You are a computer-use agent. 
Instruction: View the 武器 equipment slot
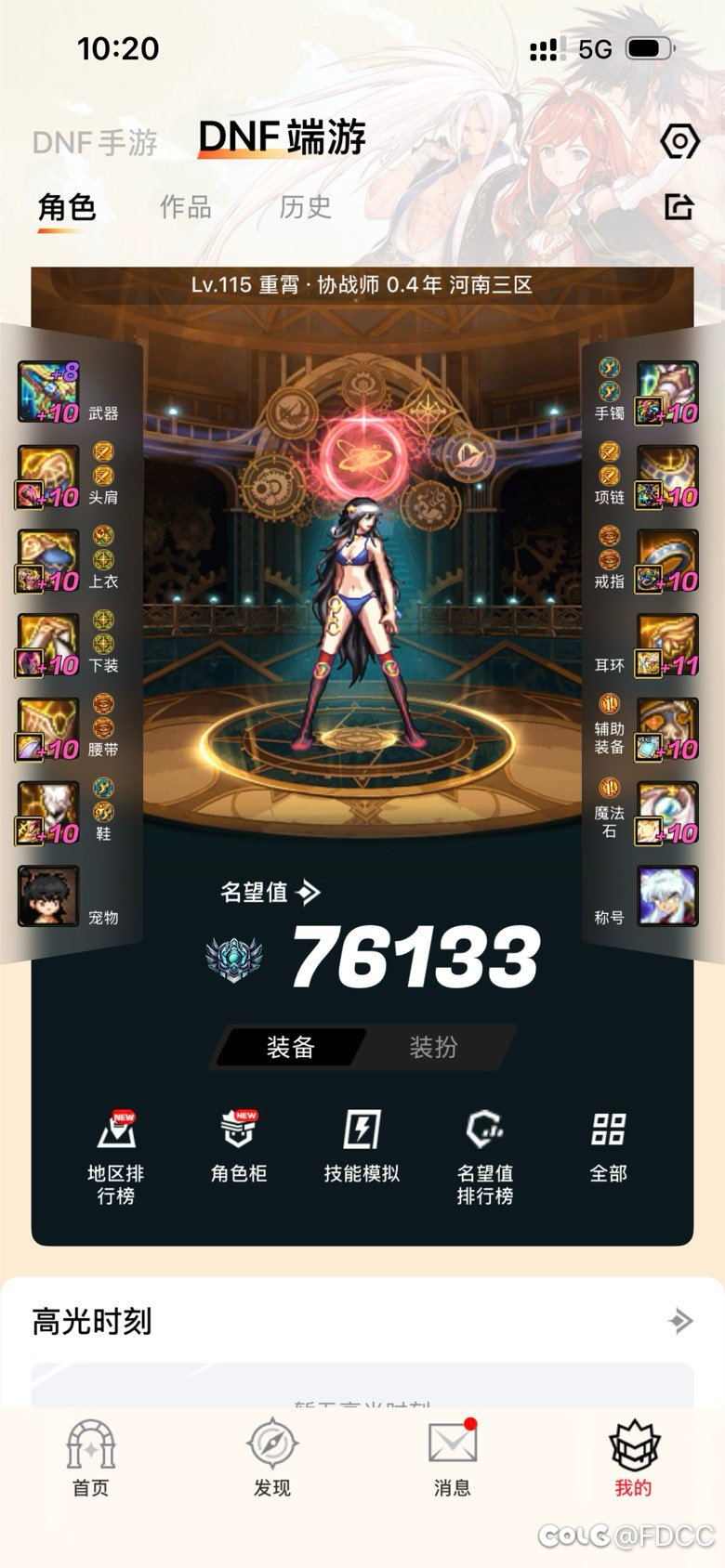tap(48, 392)
